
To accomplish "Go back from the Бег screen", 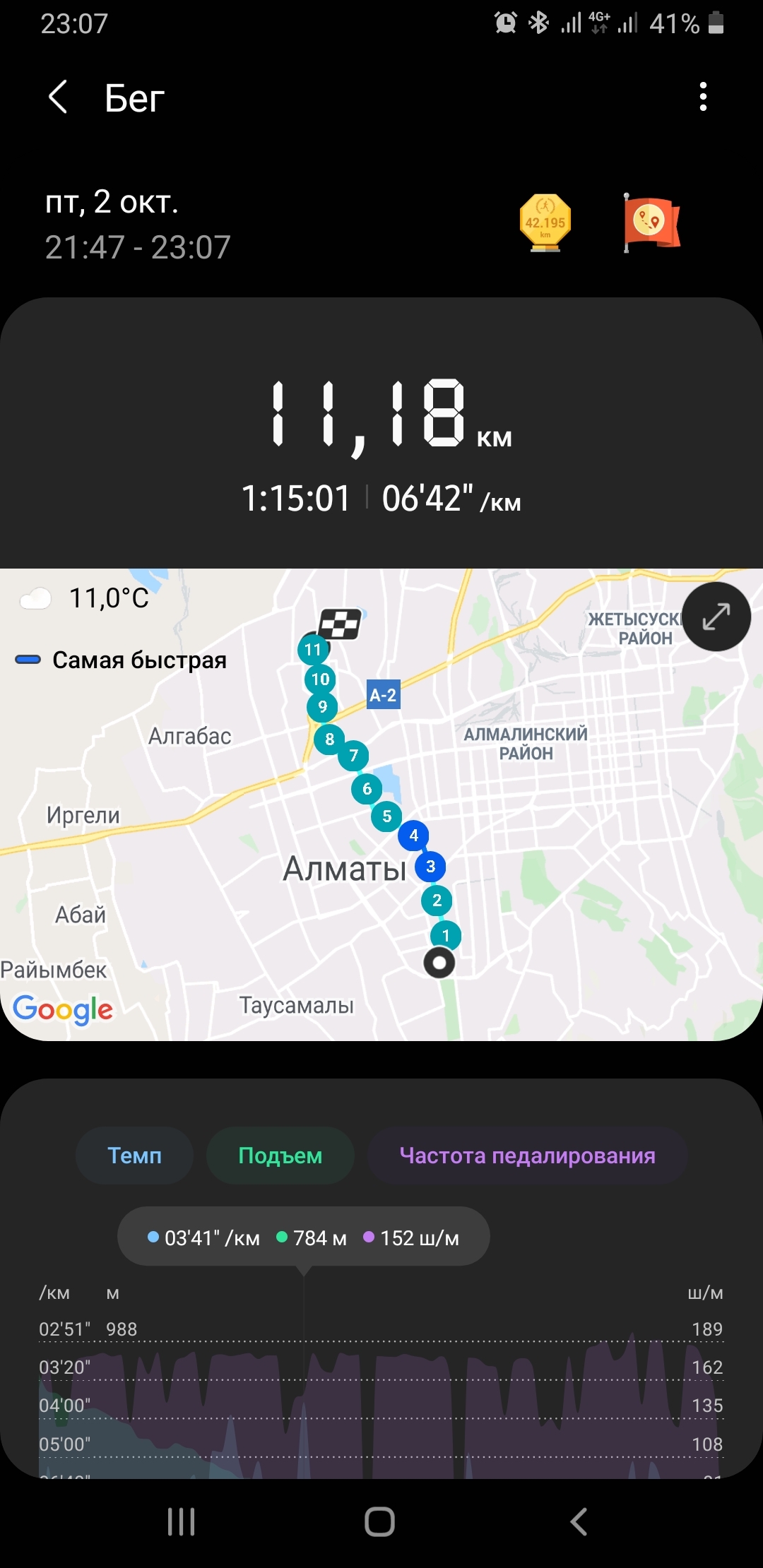I will pos(58,97).
